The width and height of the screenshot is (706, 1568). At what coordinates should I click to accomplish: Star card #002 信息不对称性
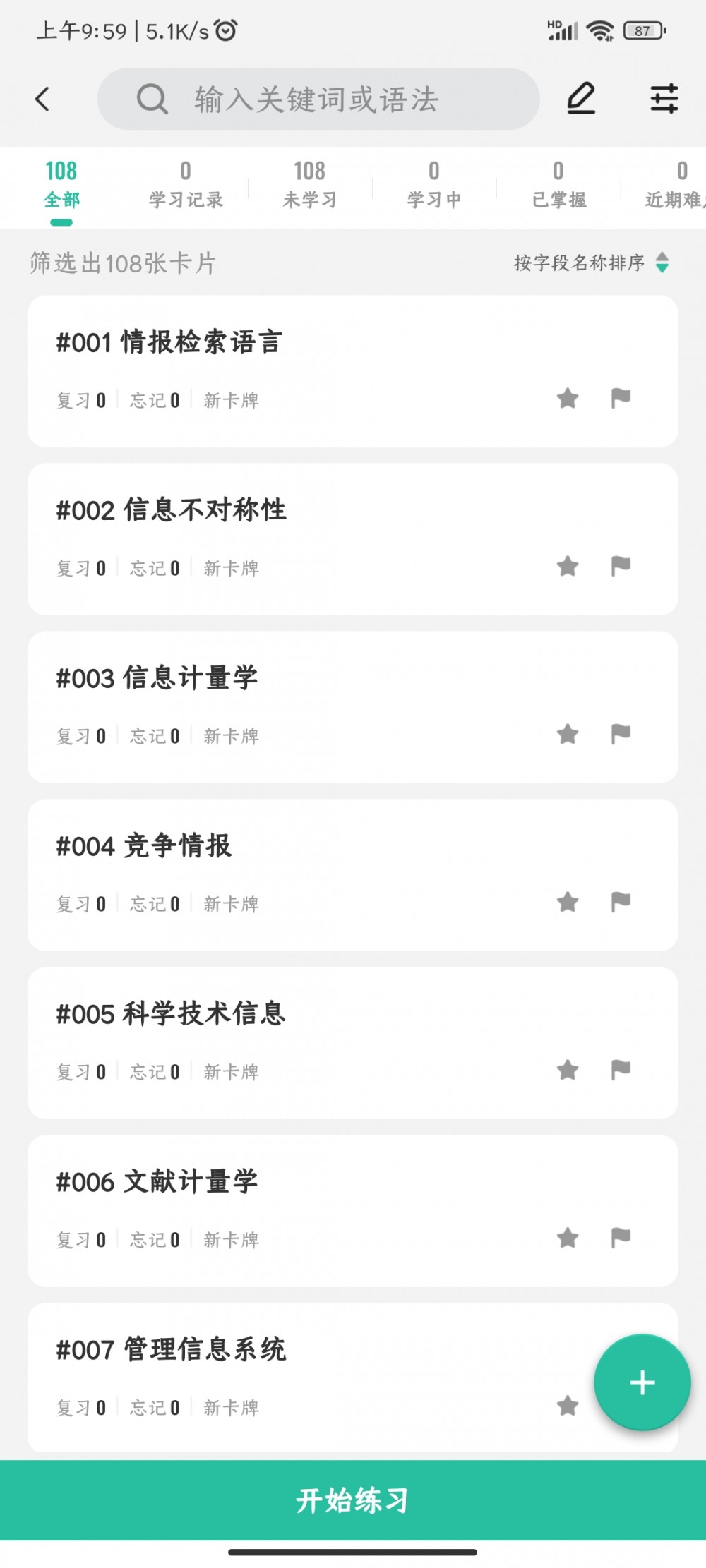click(x=568, y=566)
